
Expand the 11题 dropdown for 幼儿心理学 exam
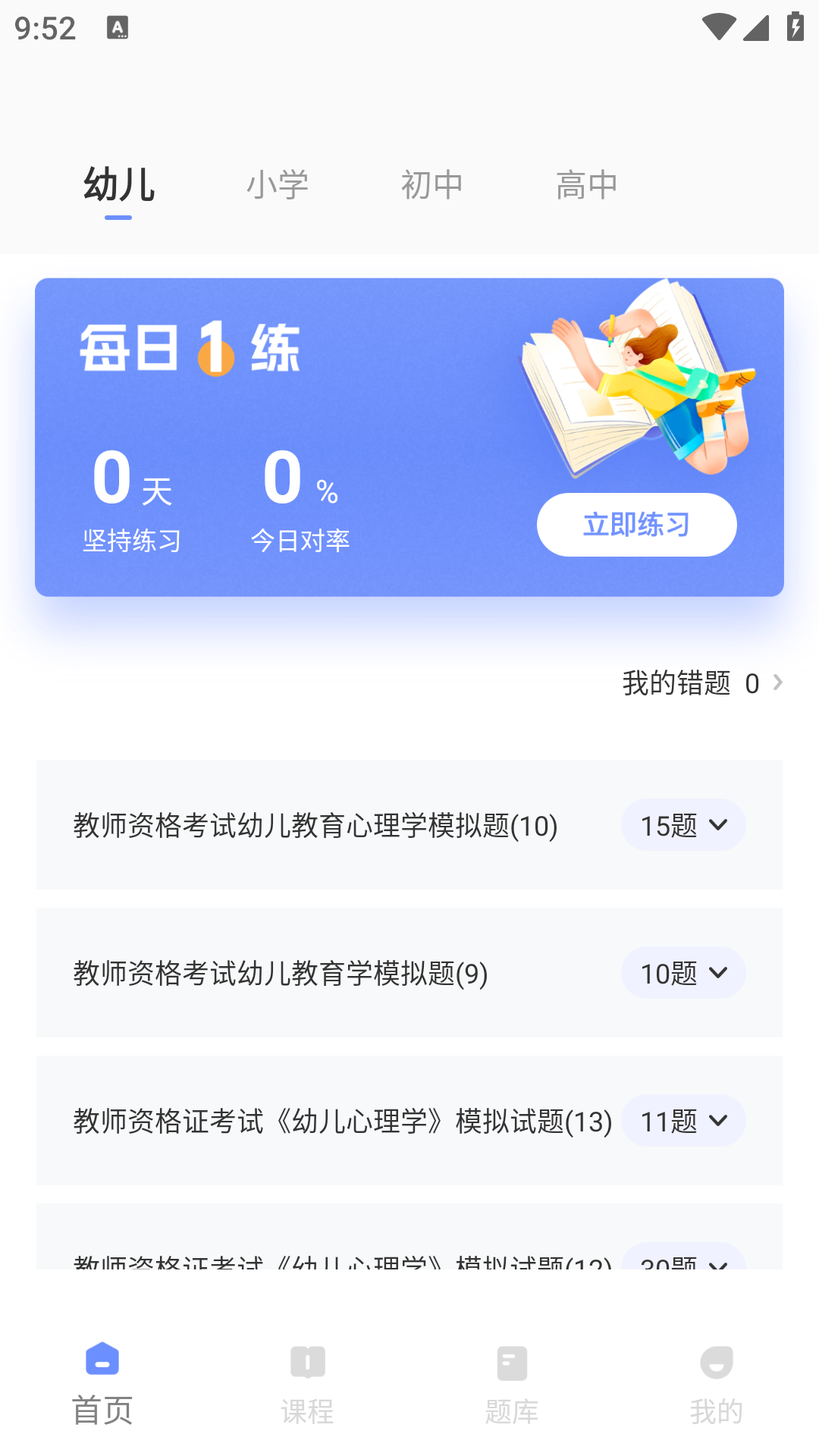coord(683,1120)
